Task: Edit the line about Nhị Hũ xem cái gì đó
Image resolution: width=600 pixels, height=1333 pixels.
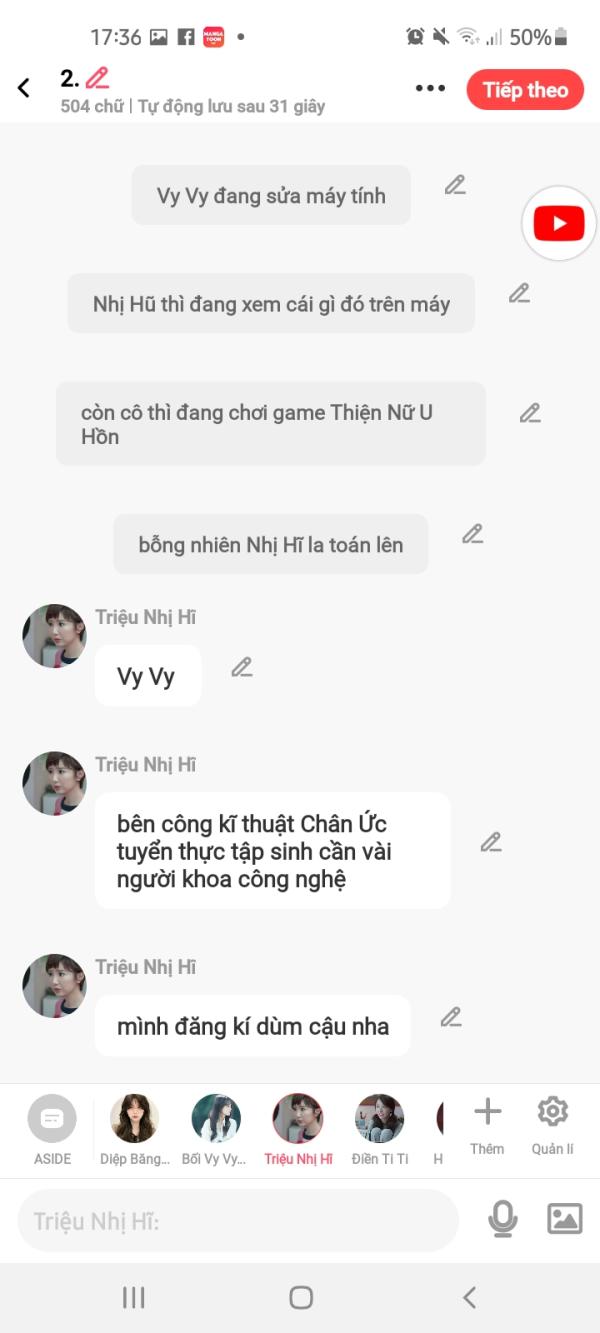Action: pyautogui.click(x=519, y=293)
